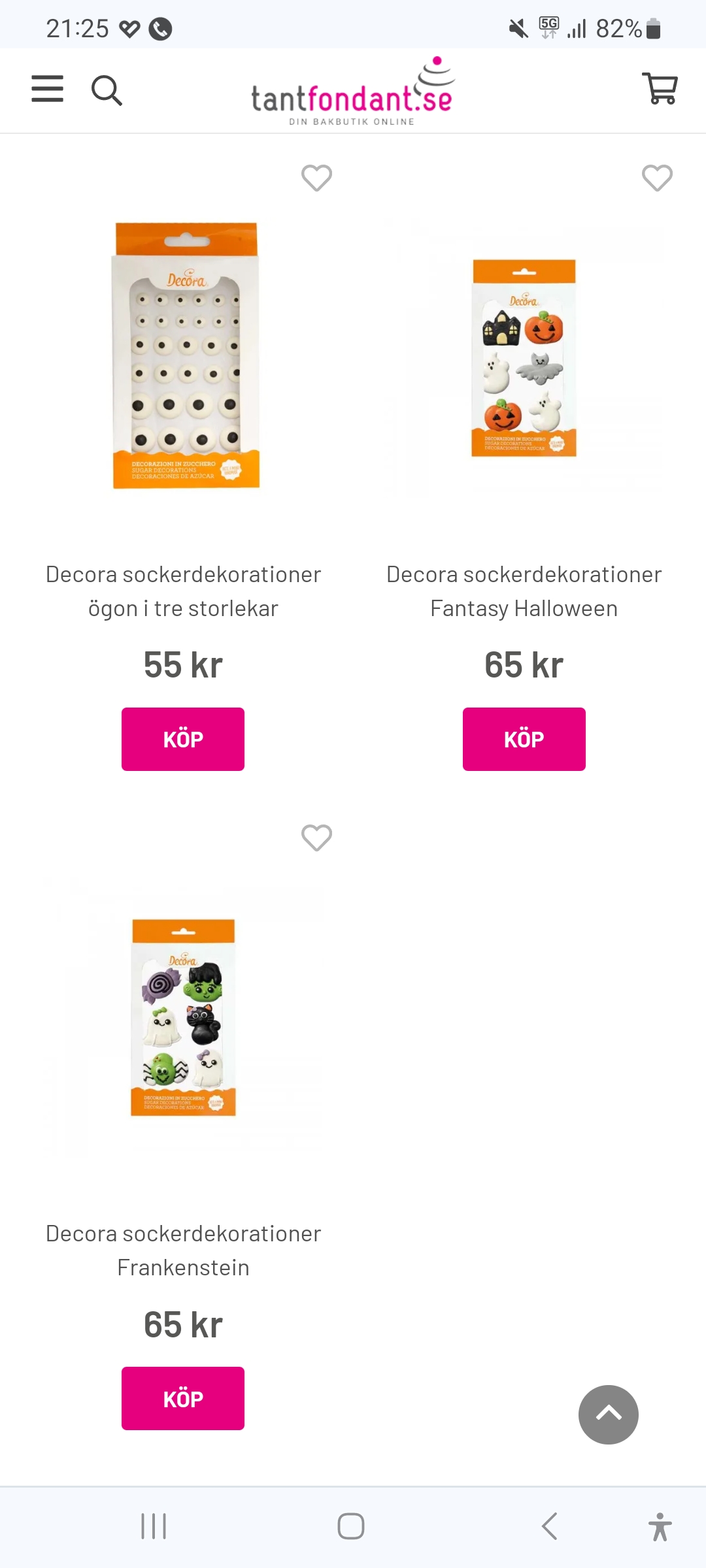The width and height of the screenshot is (706, 1568).
Task: Open the Fantasy Halloween product image
Action: (x=524, y=358)
